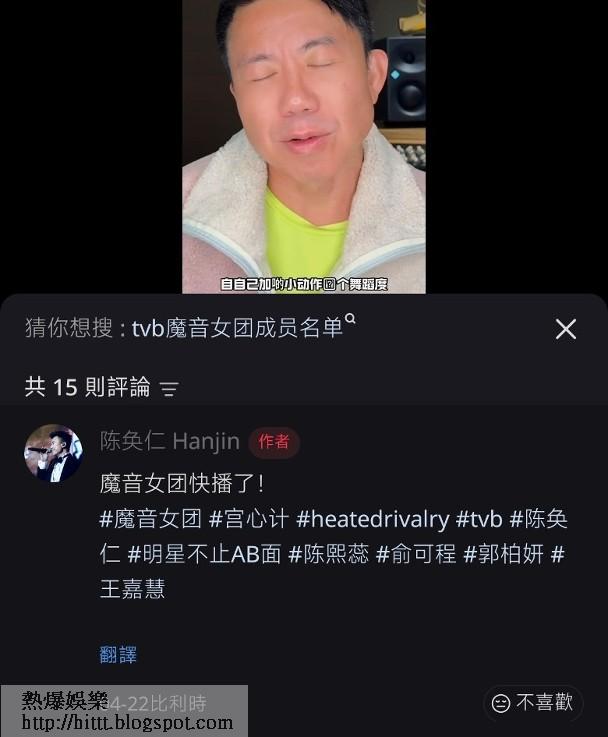Open 陈奂仁 Hanjin's profile avatar
The image size is (608, 737).
point(53,453)
